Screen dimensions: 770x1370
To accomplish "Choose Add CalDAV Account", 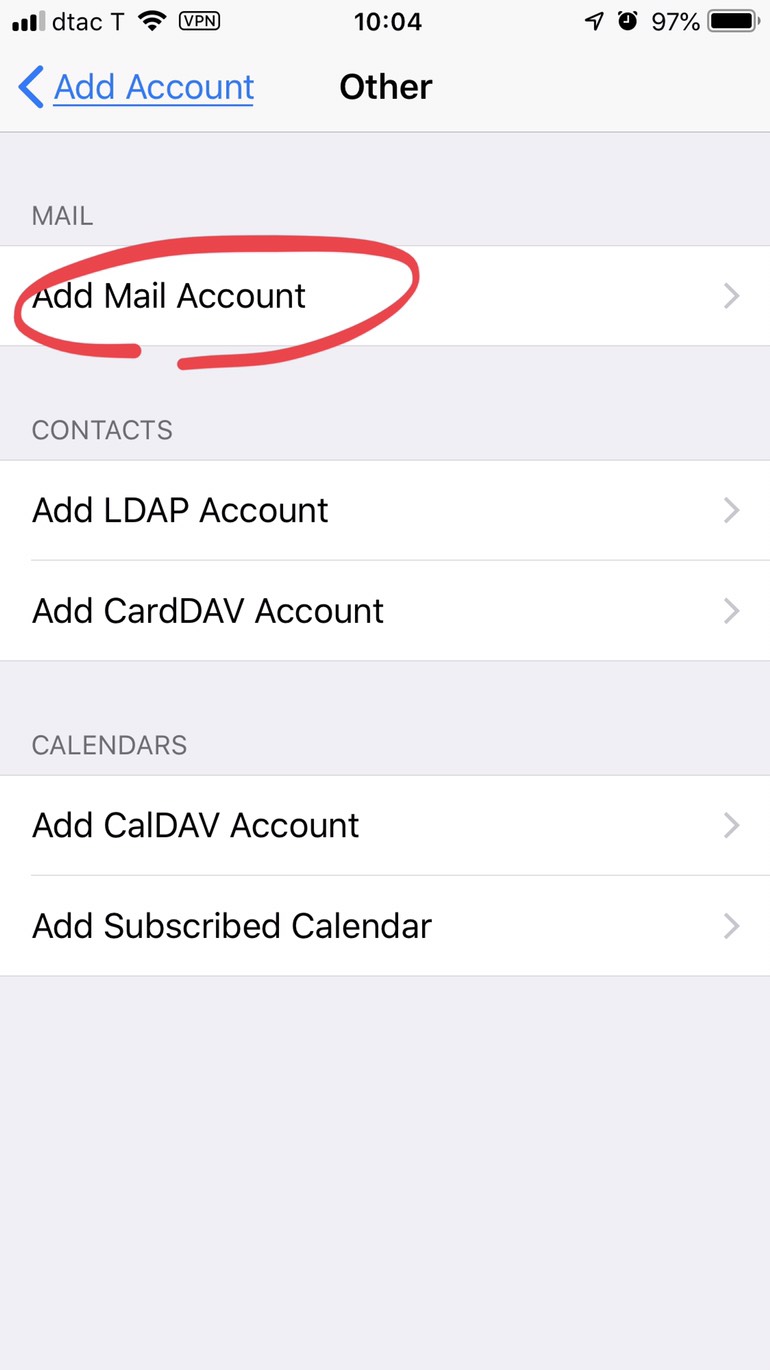I will [x=385, y=826].
